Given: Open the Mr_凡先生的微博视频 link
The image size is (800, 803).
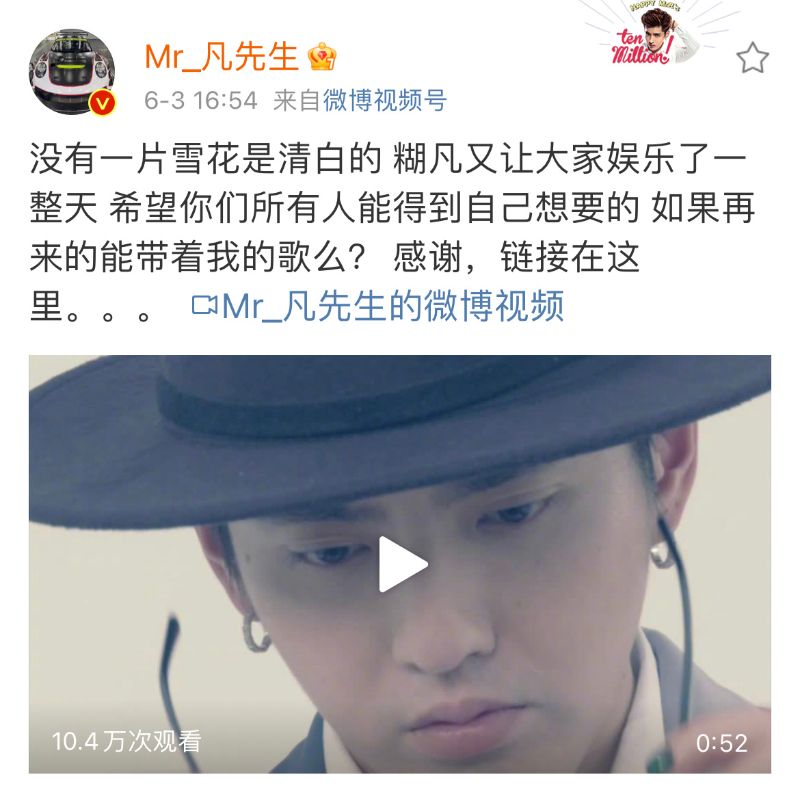Looking at the screenshot, I should tap(380, 305).
